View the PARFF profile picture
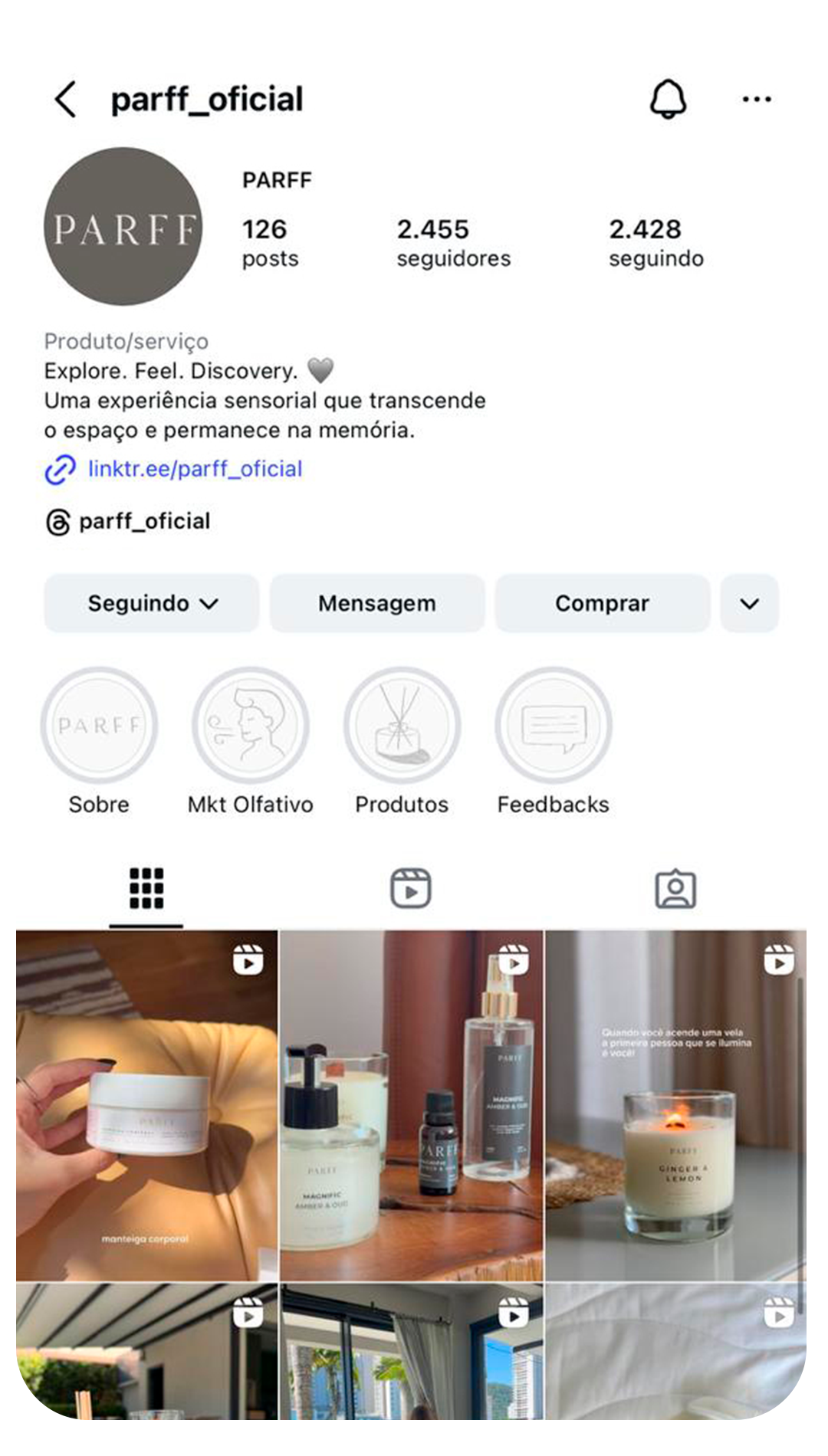The image size is (828, 1456). [123, 227]
